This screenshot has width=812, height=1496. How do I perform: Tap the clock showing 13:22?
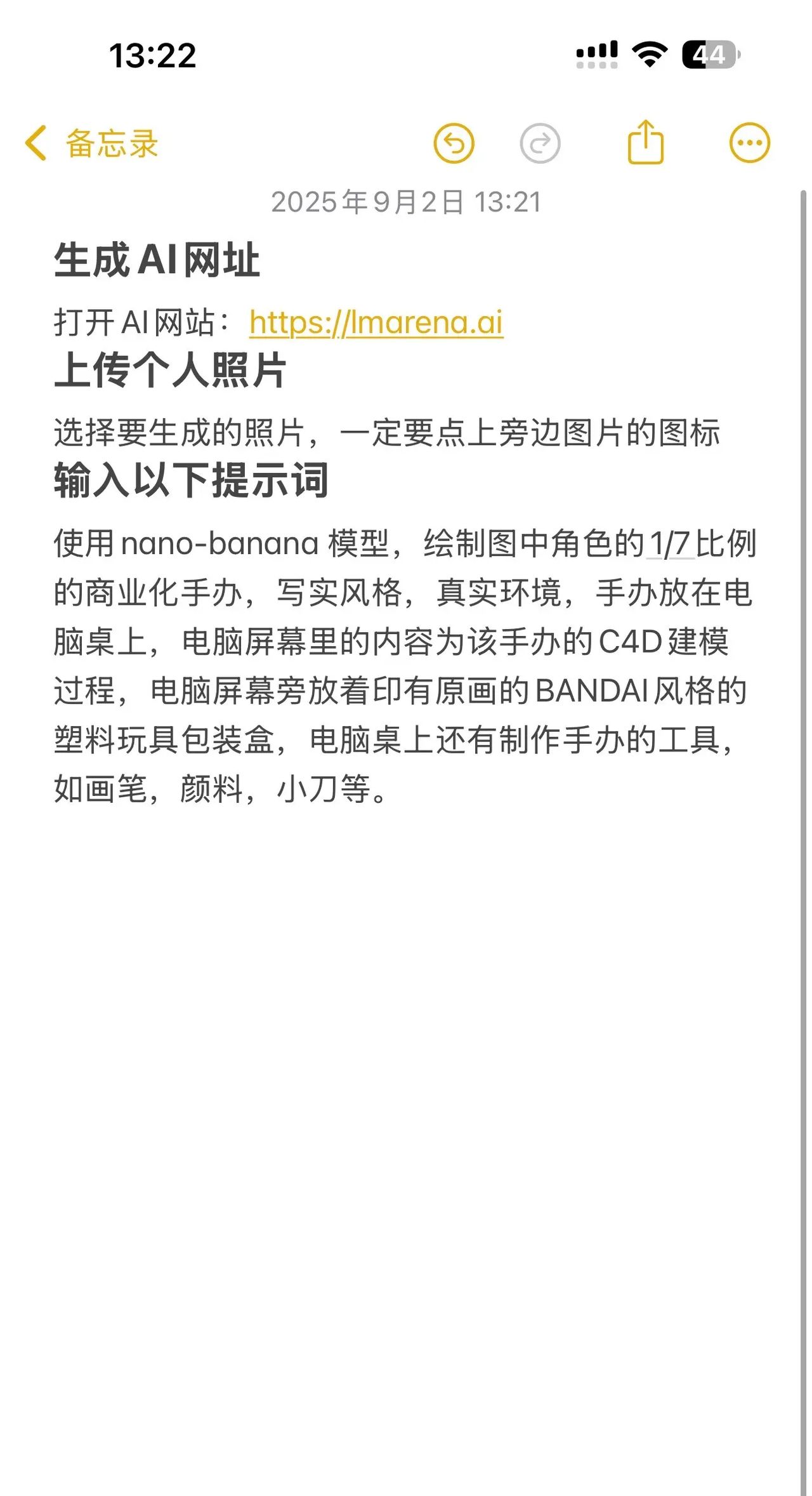tap(152, 56)
